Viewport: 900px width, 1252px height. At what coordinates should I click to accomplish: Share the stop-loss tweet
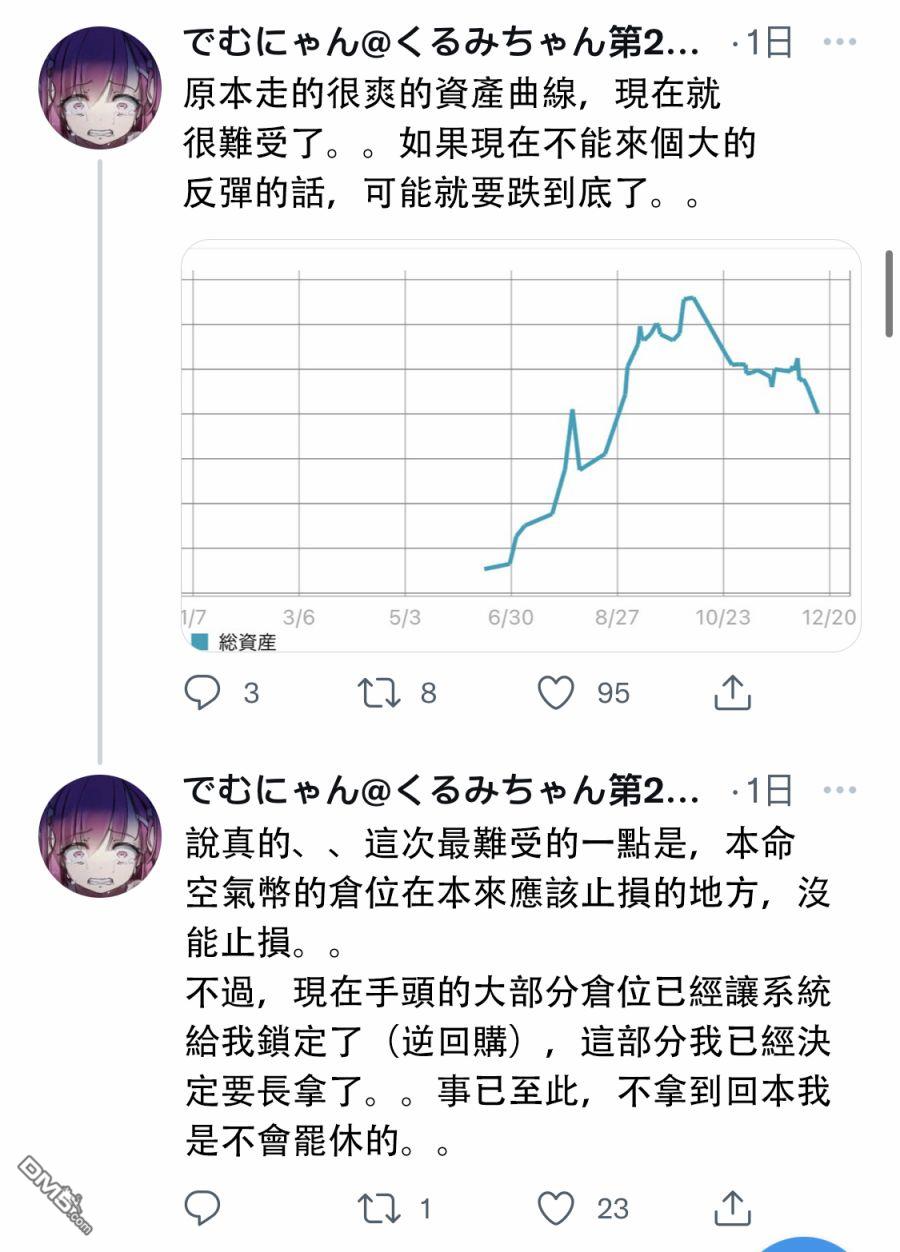(x=732, y=1208)
